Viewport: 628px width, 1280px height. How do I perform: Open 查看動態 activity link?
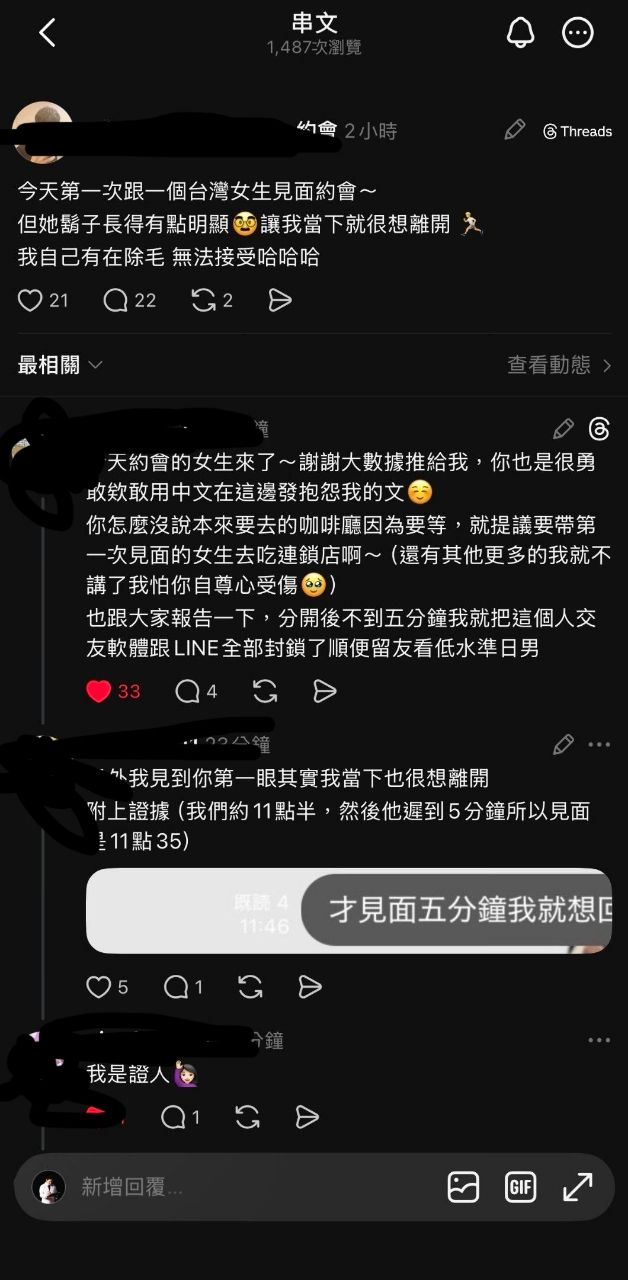pos(558,365)
